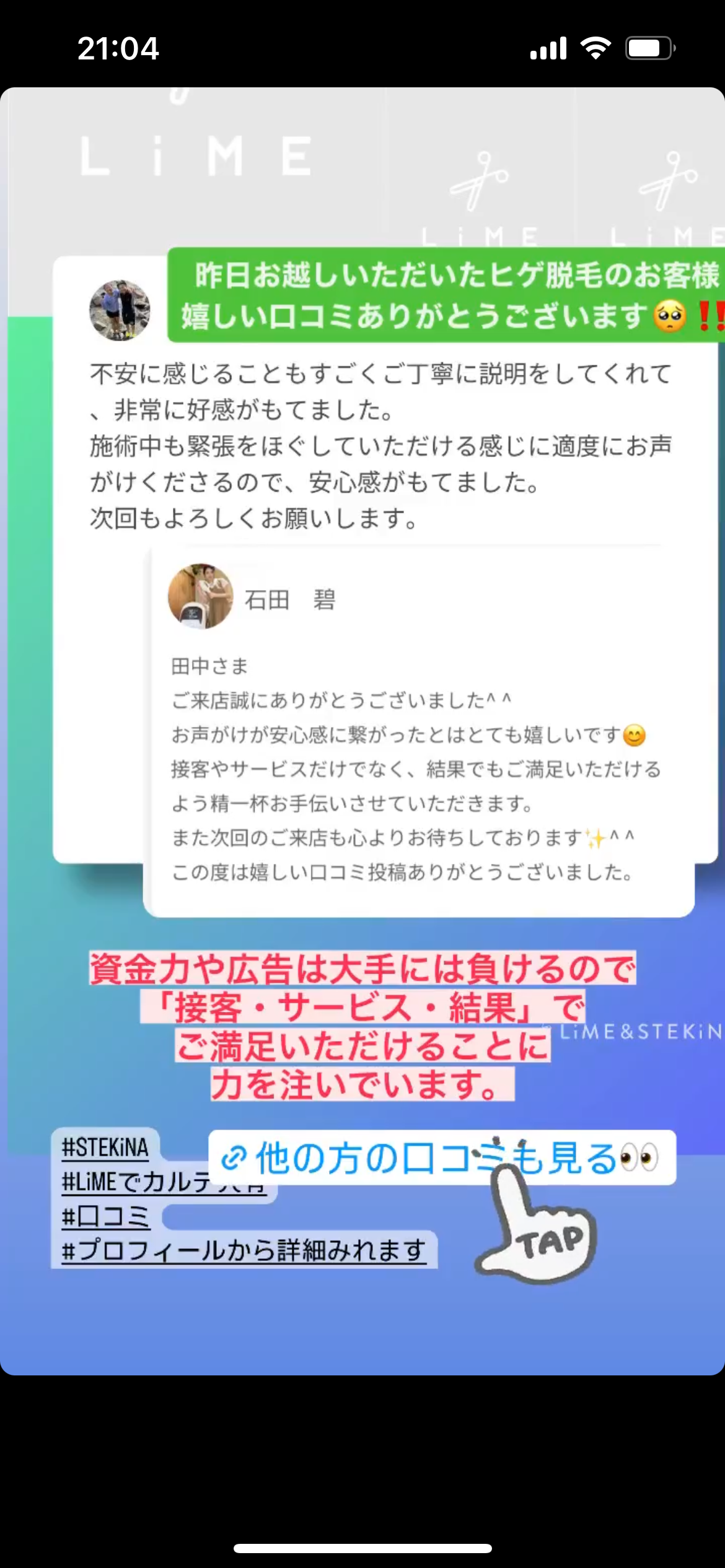Open the #STEKiNA hashtag
The height and width of the screenshot is (1568, 725).
click(x=105, y=1148)
